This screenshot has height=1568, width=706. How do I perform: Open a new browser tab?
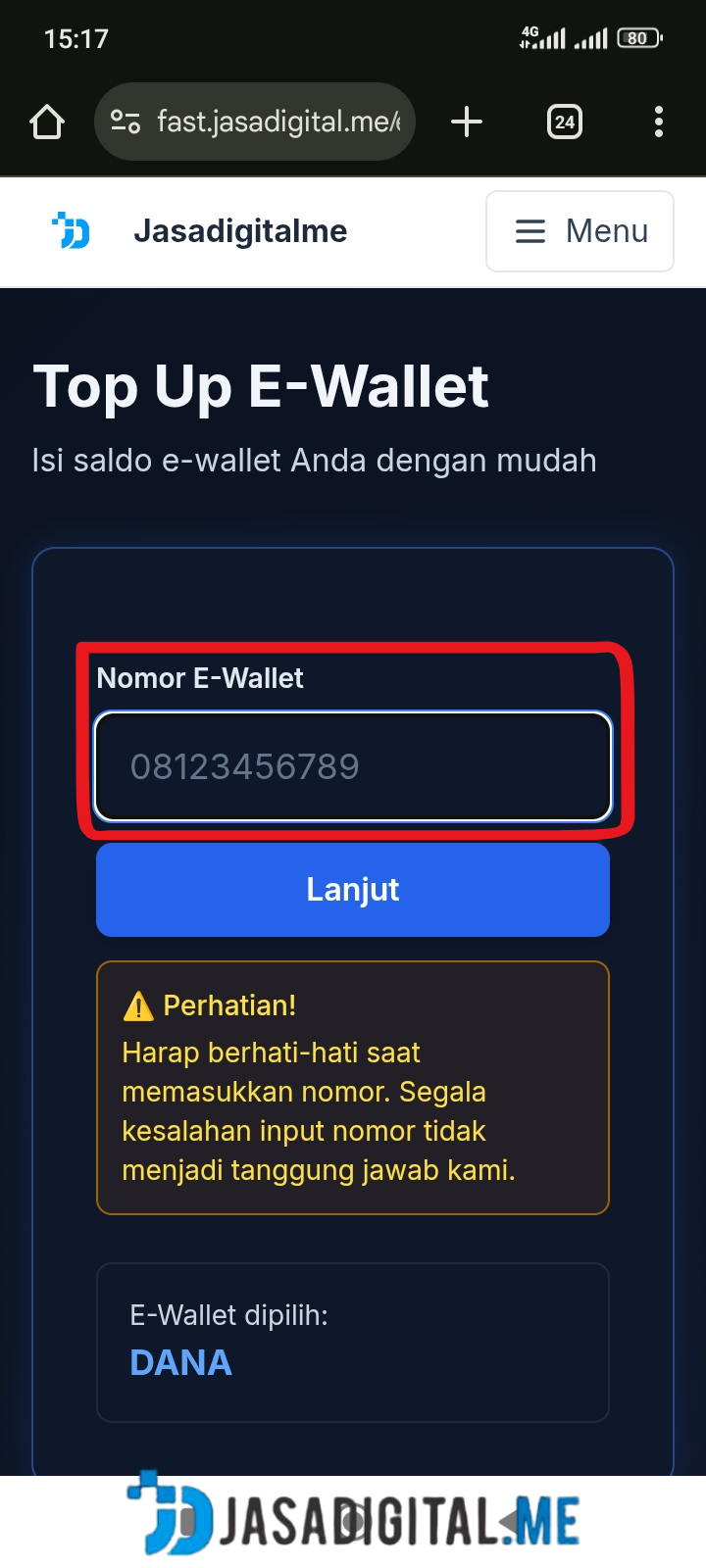tap(467, 122)
